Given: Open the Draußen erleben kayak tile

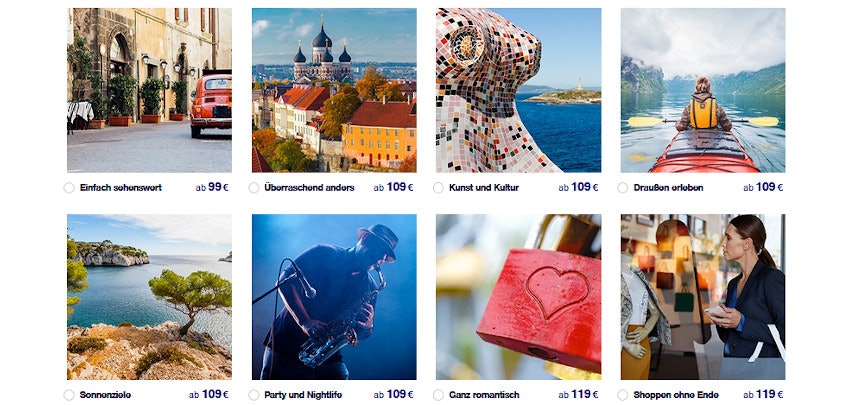Looking at the screenshot, I should tap(703, 90).
